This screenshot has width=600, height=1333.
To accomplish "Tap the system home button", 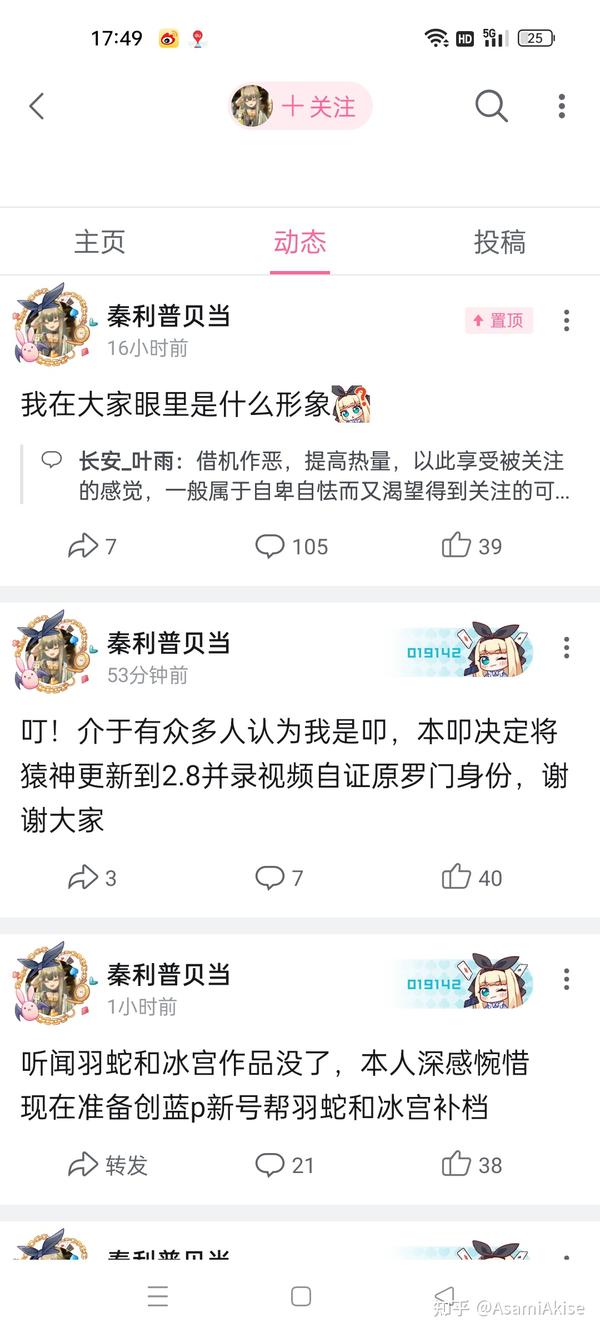I will coord(300,1296).
